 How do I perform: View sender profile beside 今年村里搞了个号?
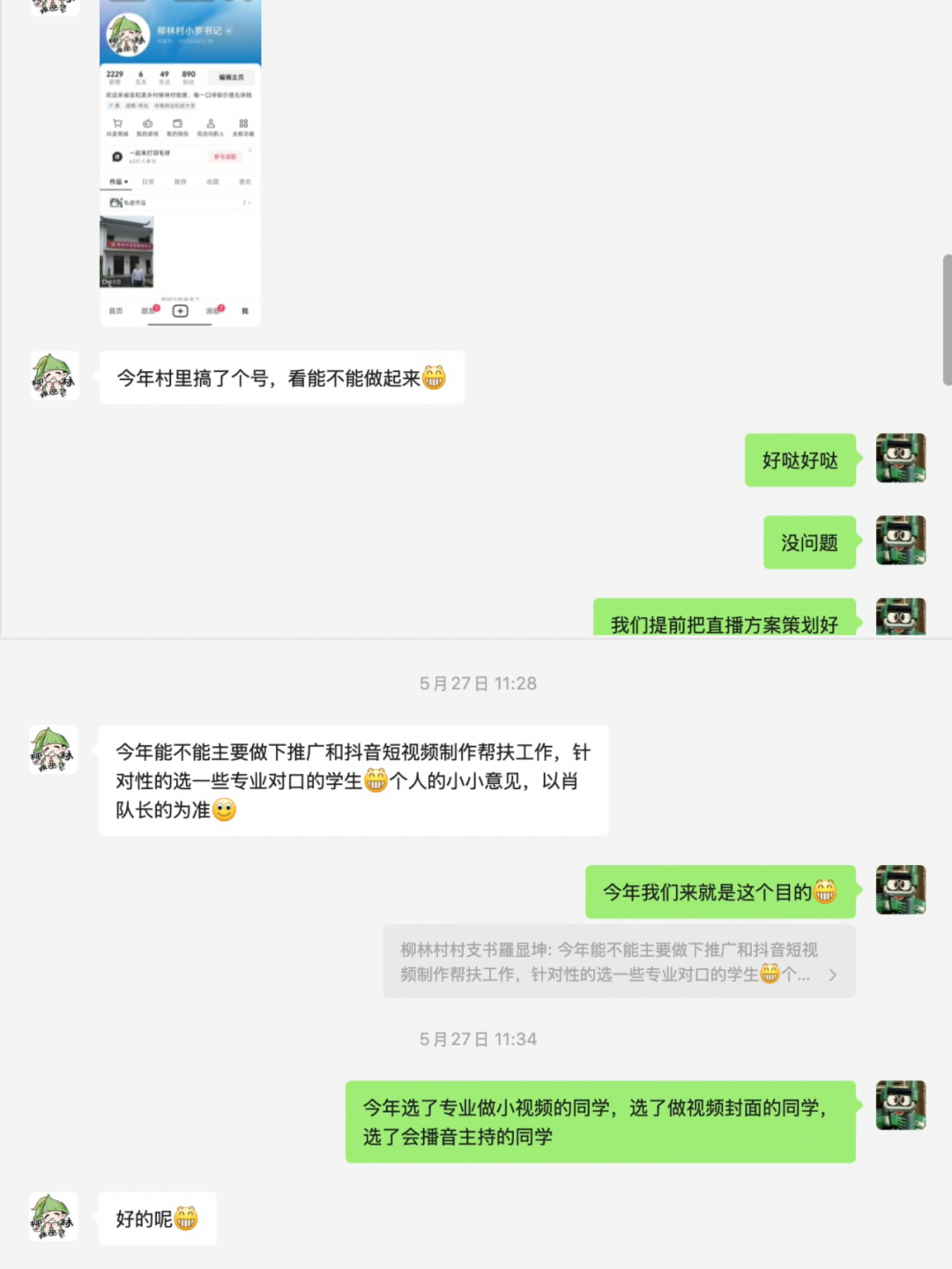click(55, 376)
